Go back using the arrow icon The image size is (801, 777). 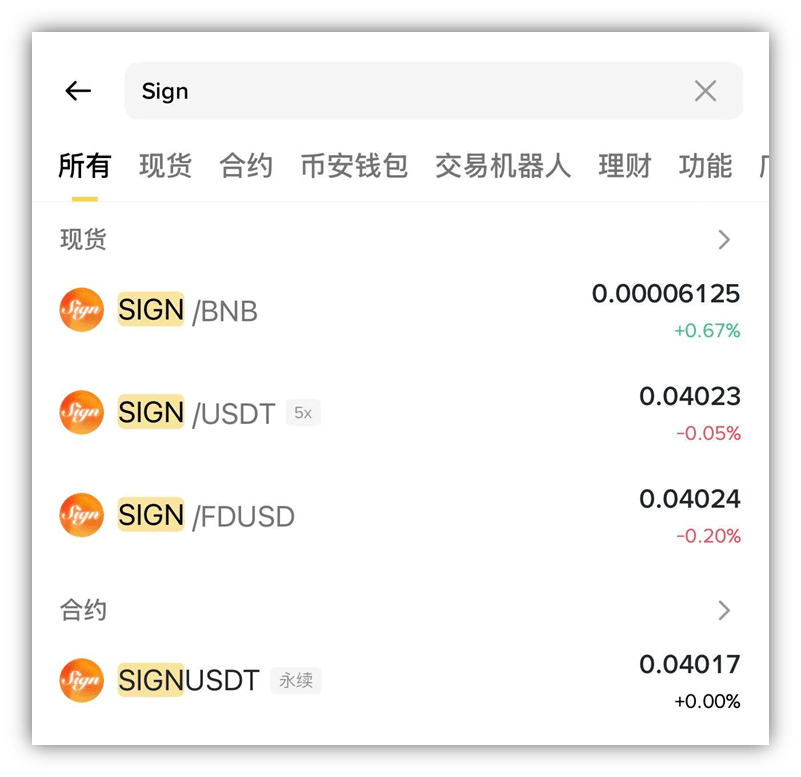tap(78, 91)
